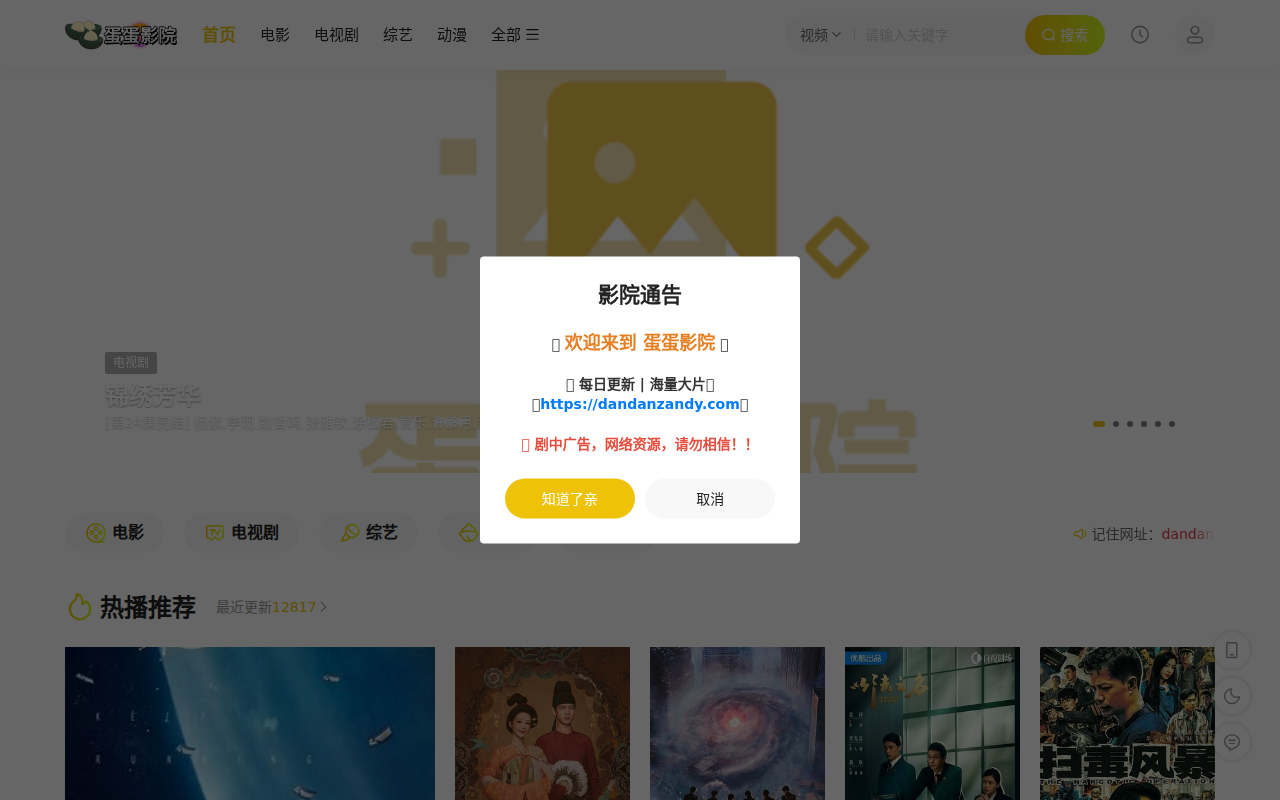Switch to the 电影 nav tab
The height and width of the screenshot is (800, 1280).
pos(275,35)
